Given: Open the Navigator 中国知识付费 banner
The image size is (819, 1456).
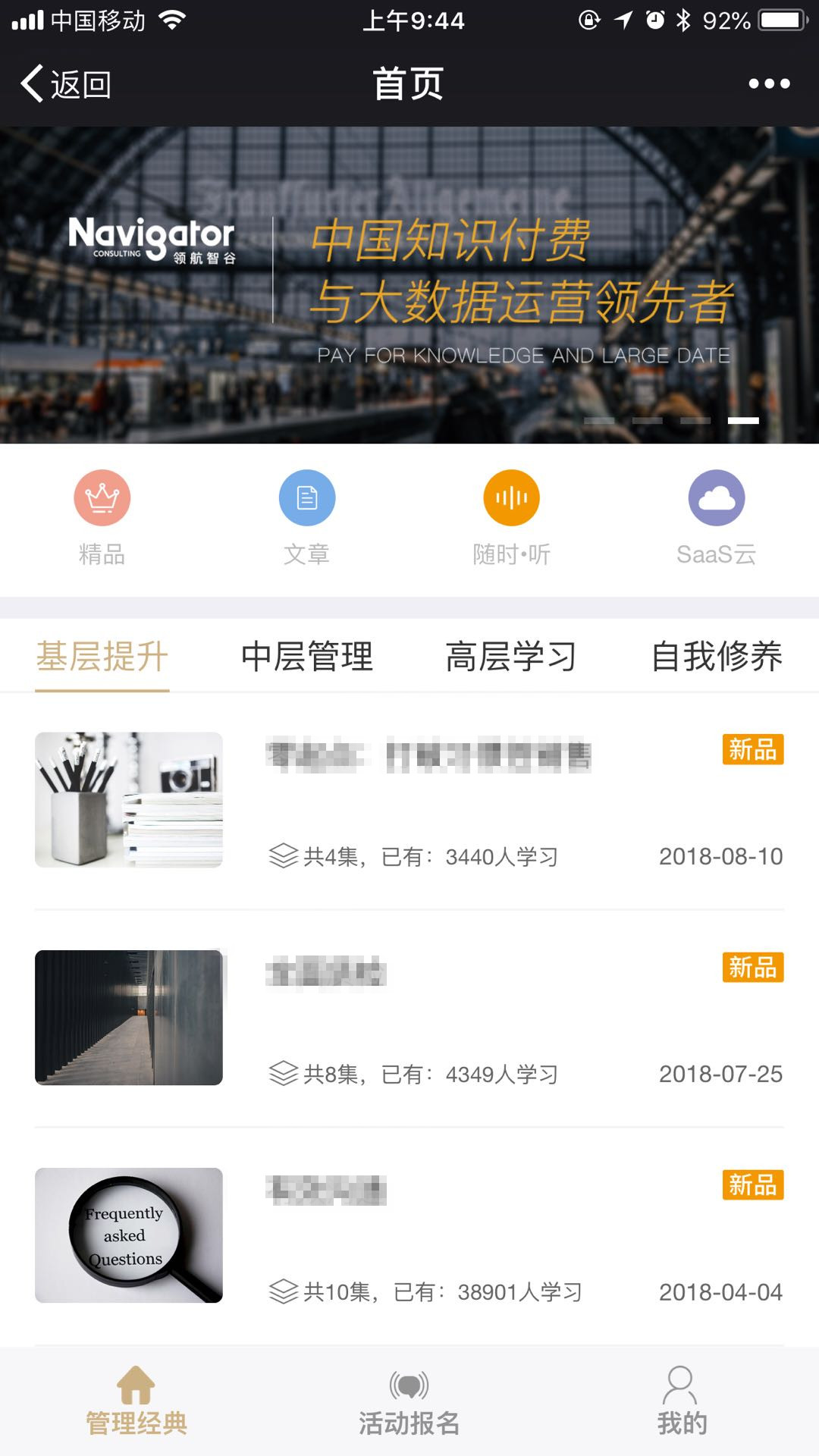Looking at the screenshot, I should 409,285.
